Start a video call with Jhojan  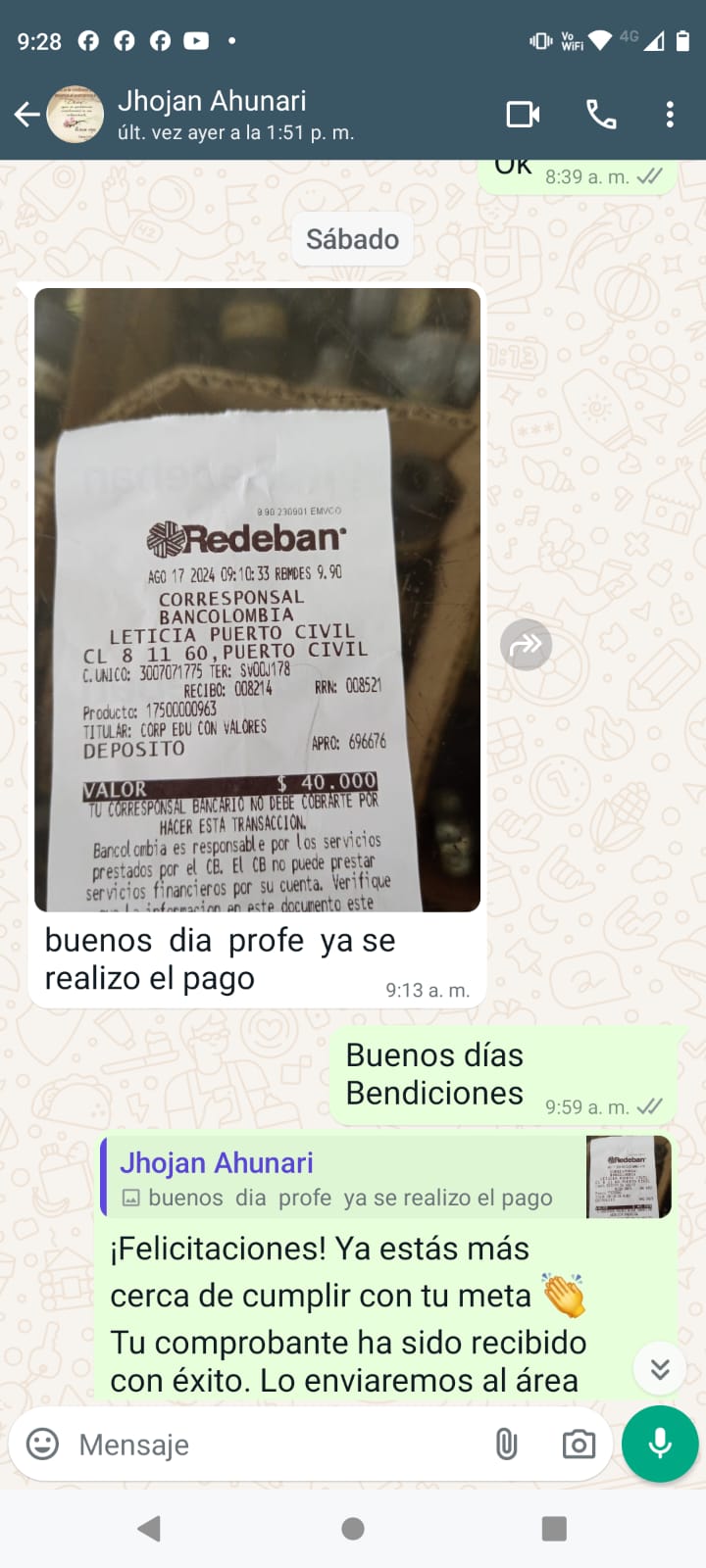523,115
